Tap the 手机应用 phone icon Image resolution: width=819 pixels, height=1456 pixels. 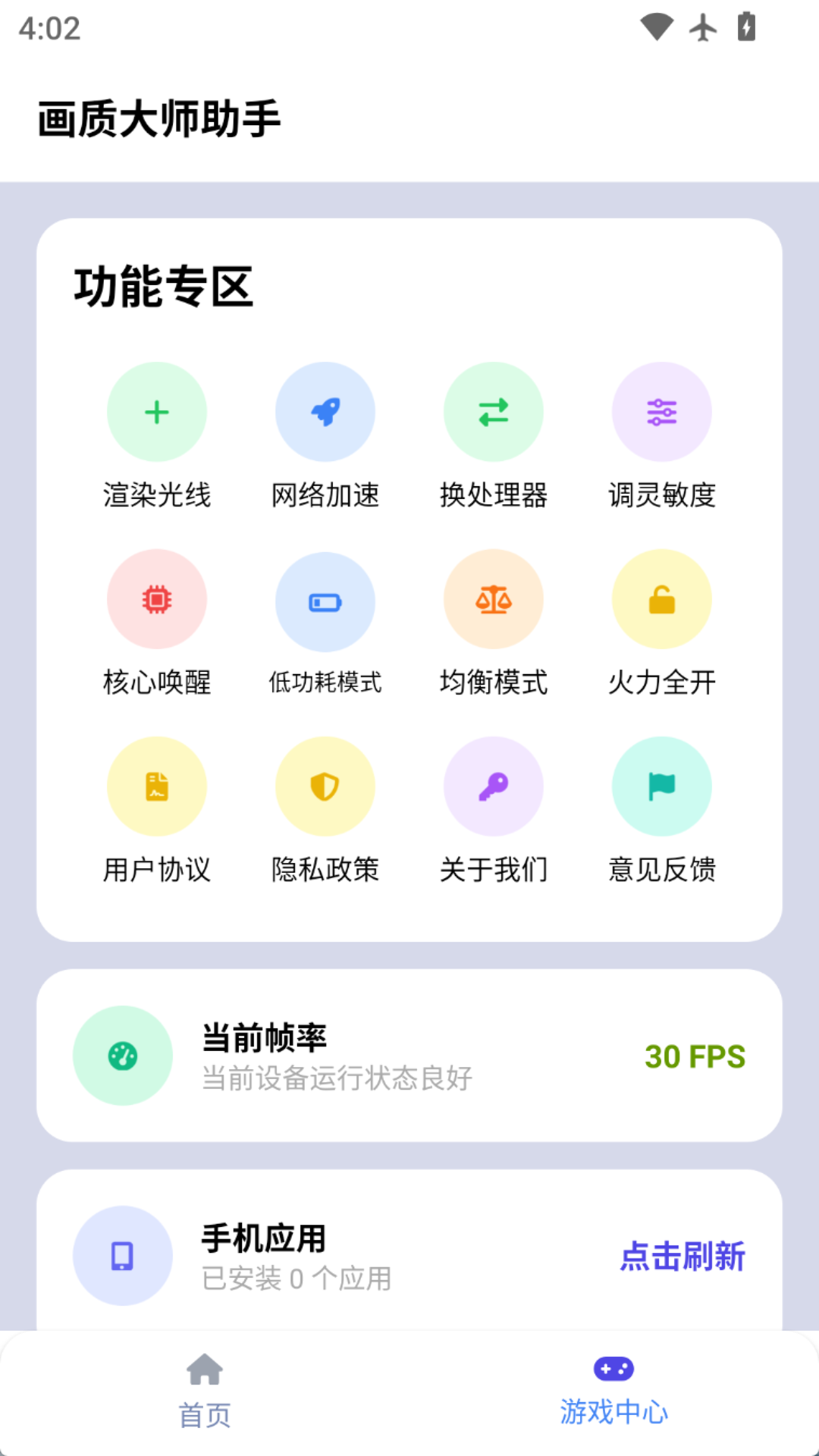click(x=123, y=1257)
